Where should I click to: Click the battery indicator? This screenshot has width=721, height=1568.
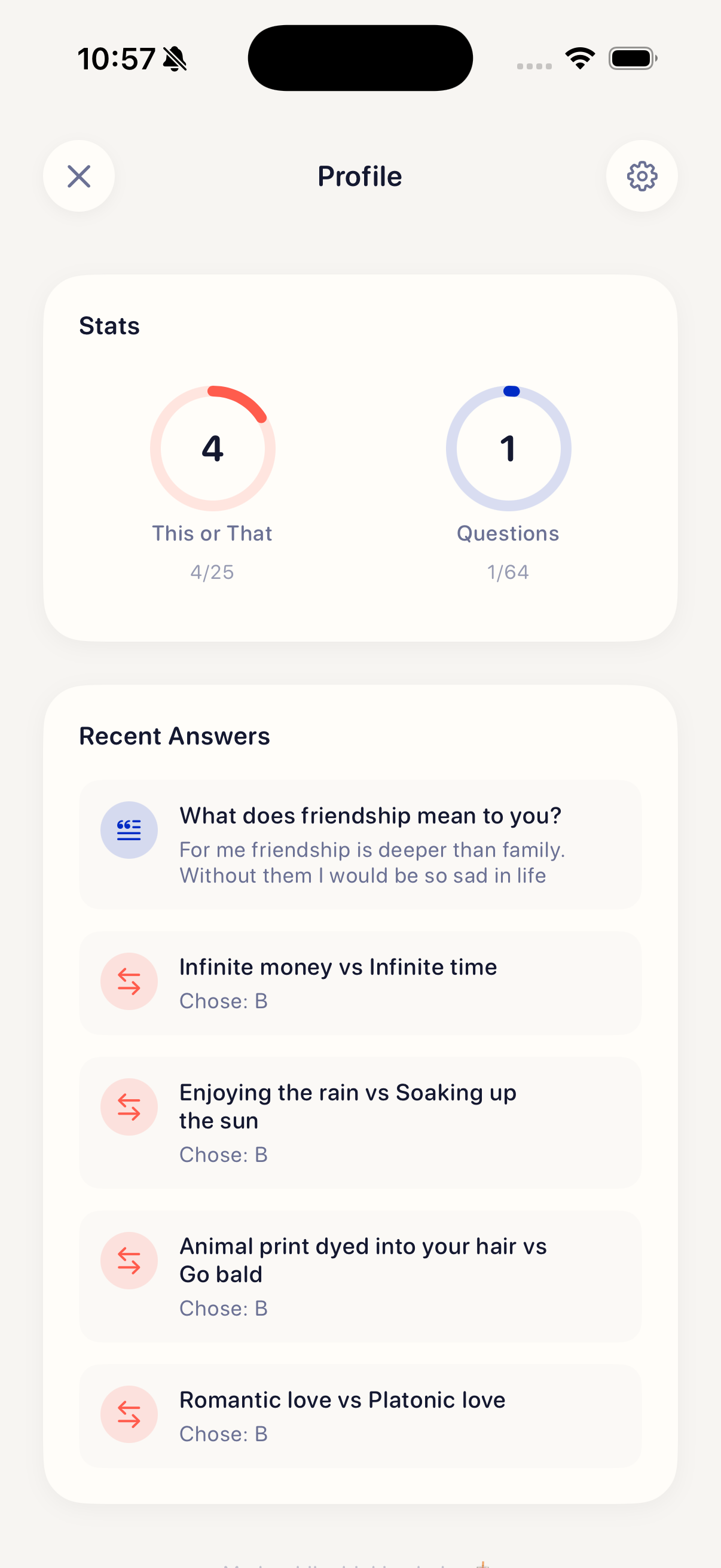tap(632, 57)
